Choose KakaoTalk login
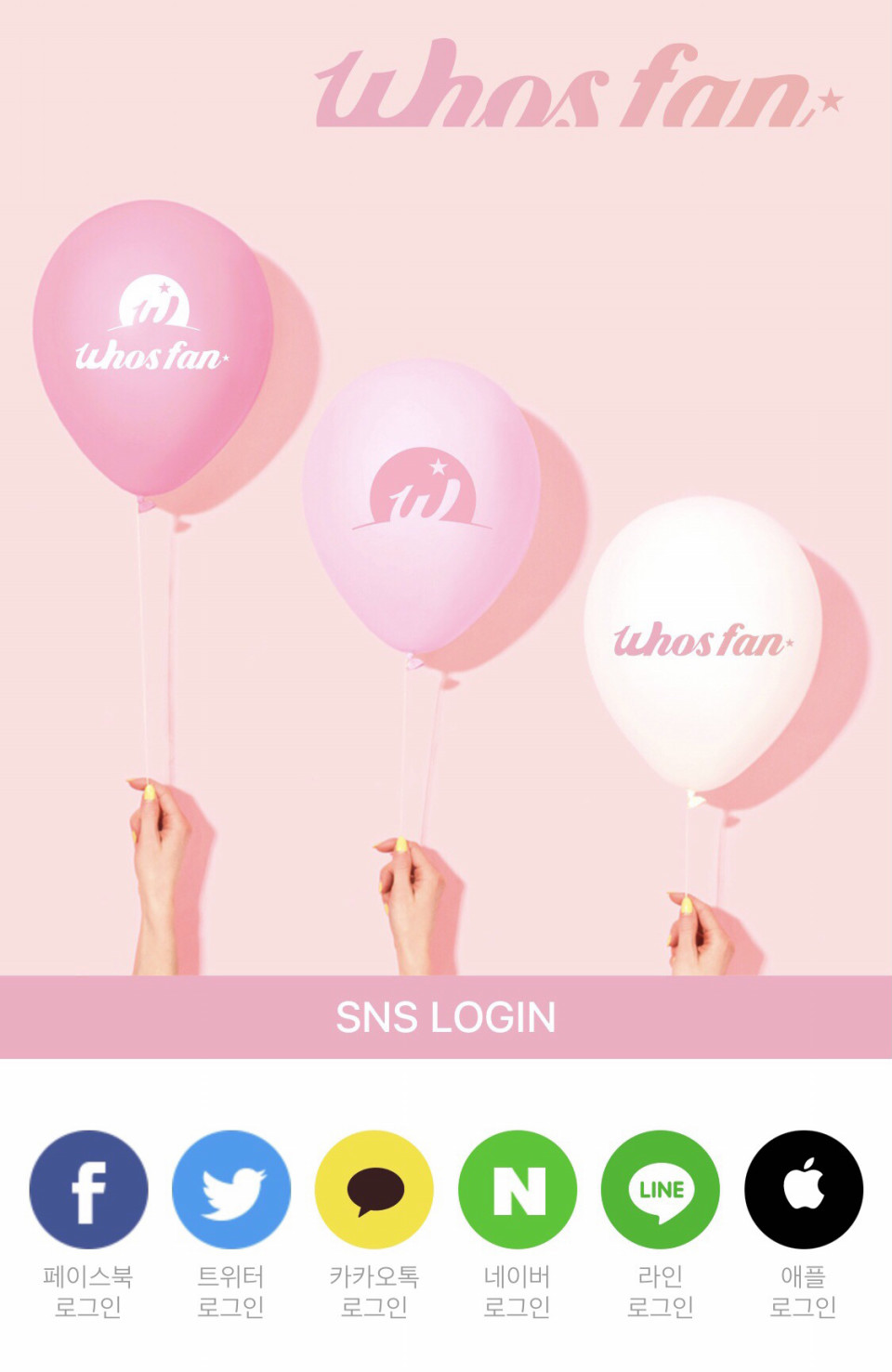This screenshot has height=1372, width=892. (x=374, y=1189)
